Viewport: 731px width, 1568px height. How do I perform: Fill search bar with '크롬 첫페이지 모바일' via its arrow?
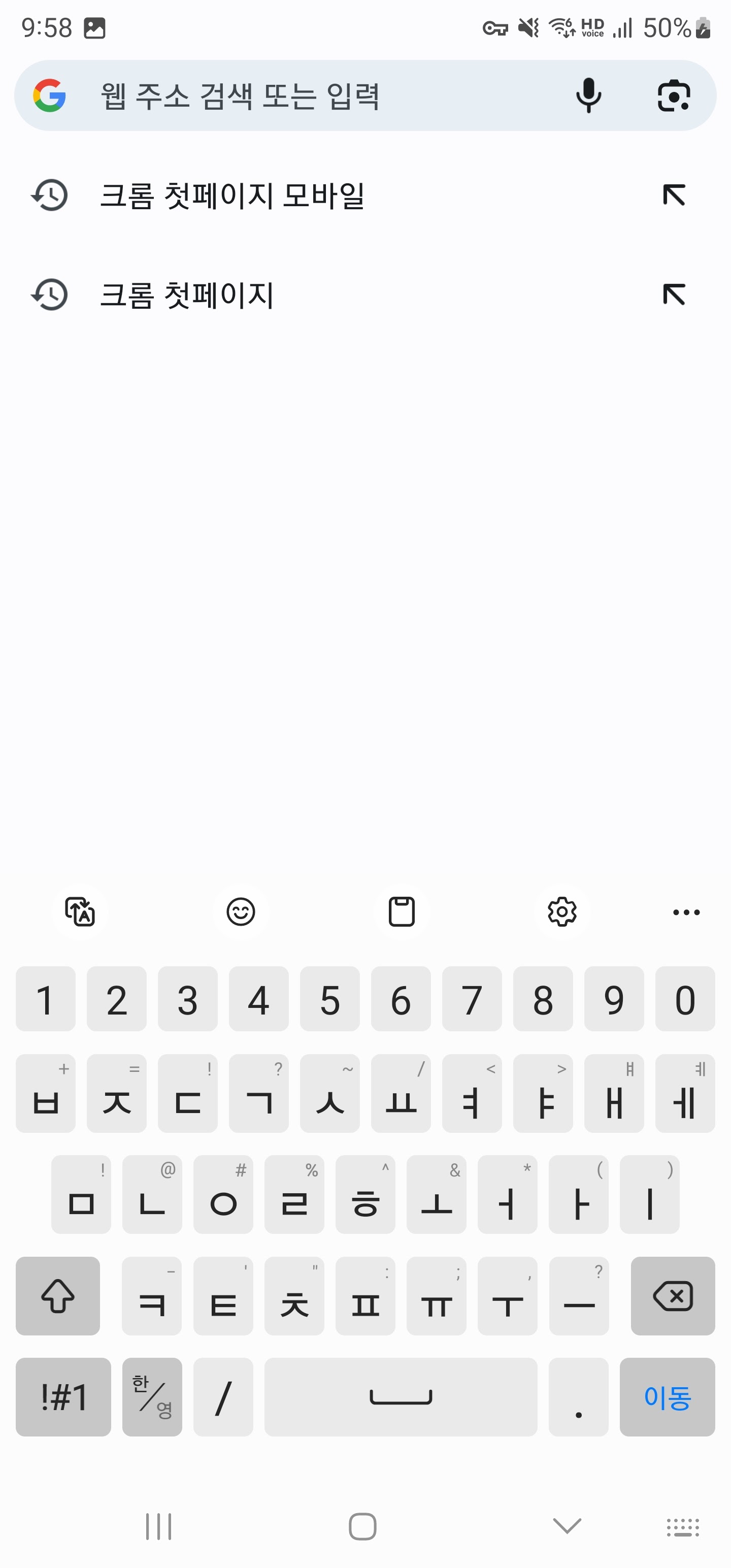pyautogui.click(x=673, y=195)
